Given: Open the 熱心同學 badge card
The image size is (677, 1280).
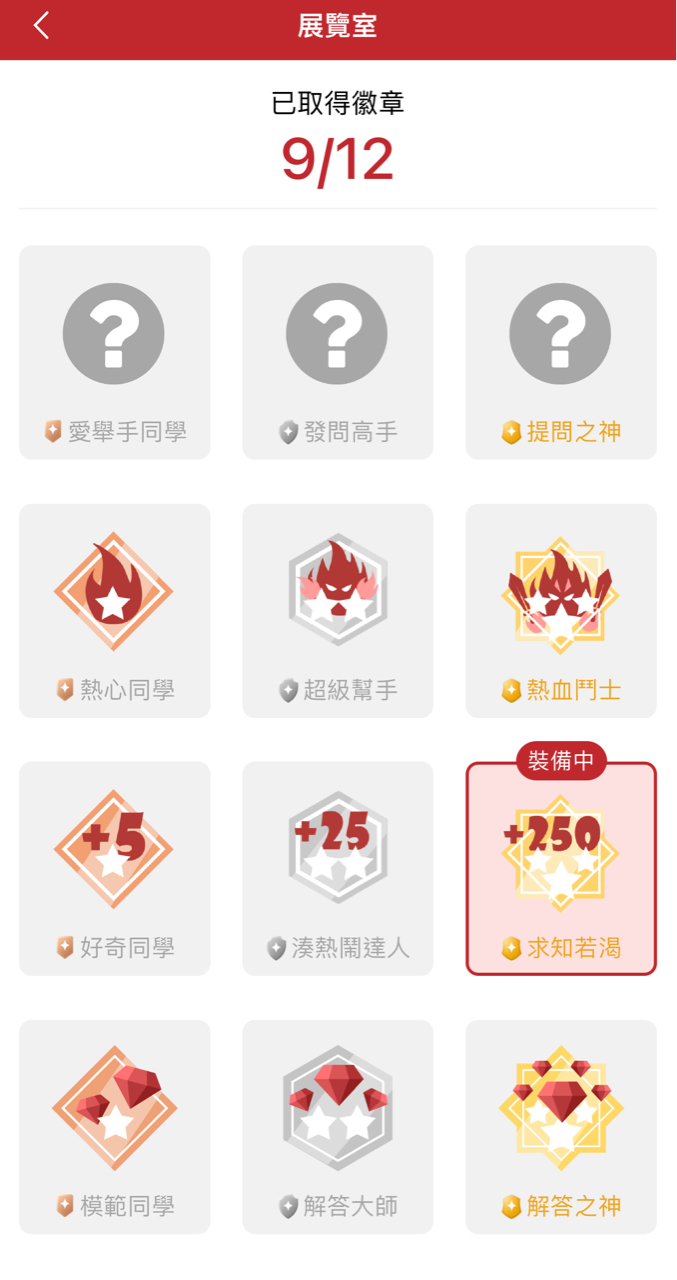Looking at the screenshot, I should click(114, 610).
